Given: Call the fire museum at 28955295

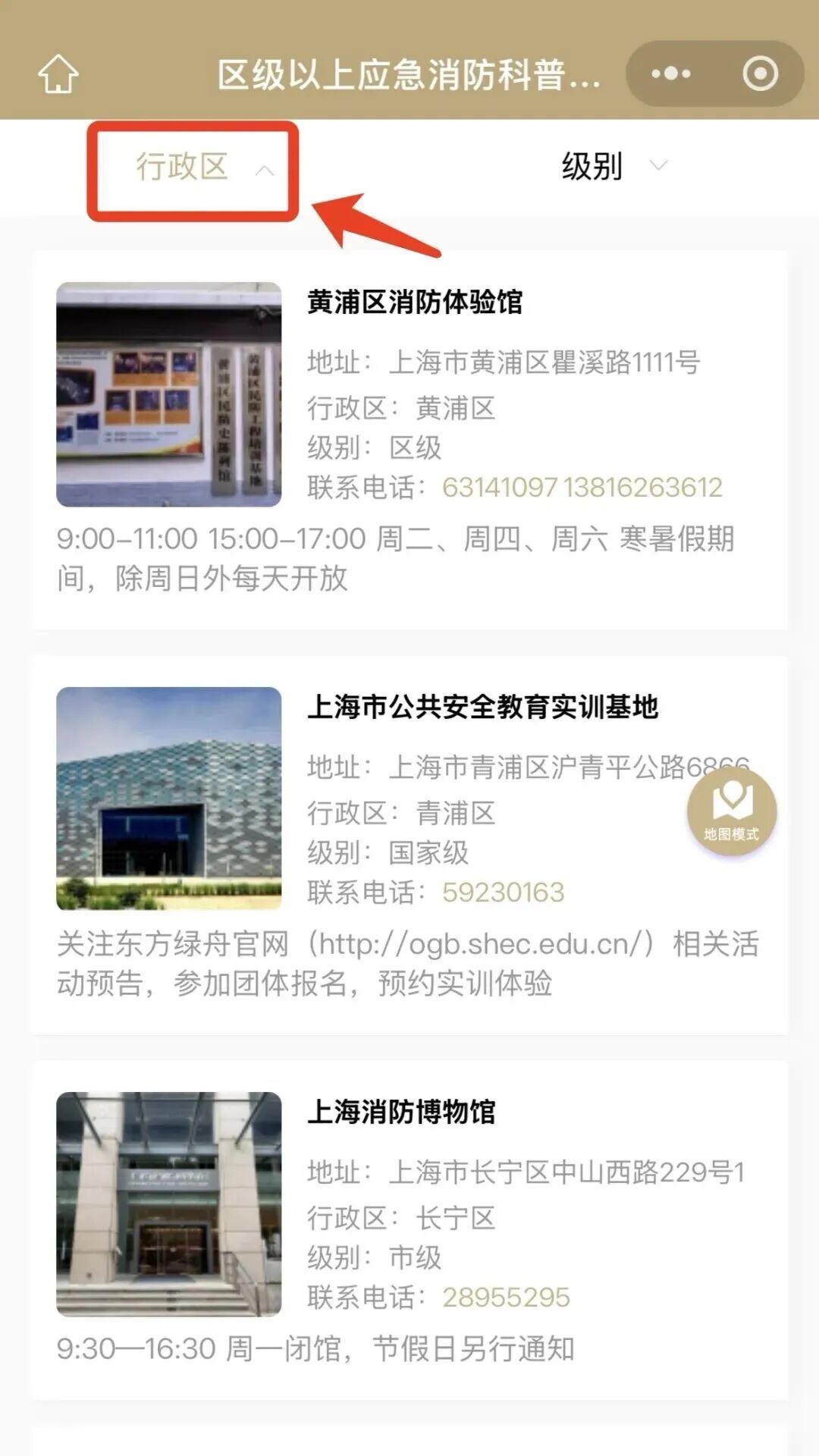Looking at the screenshot, I should tap(506, 1298).
